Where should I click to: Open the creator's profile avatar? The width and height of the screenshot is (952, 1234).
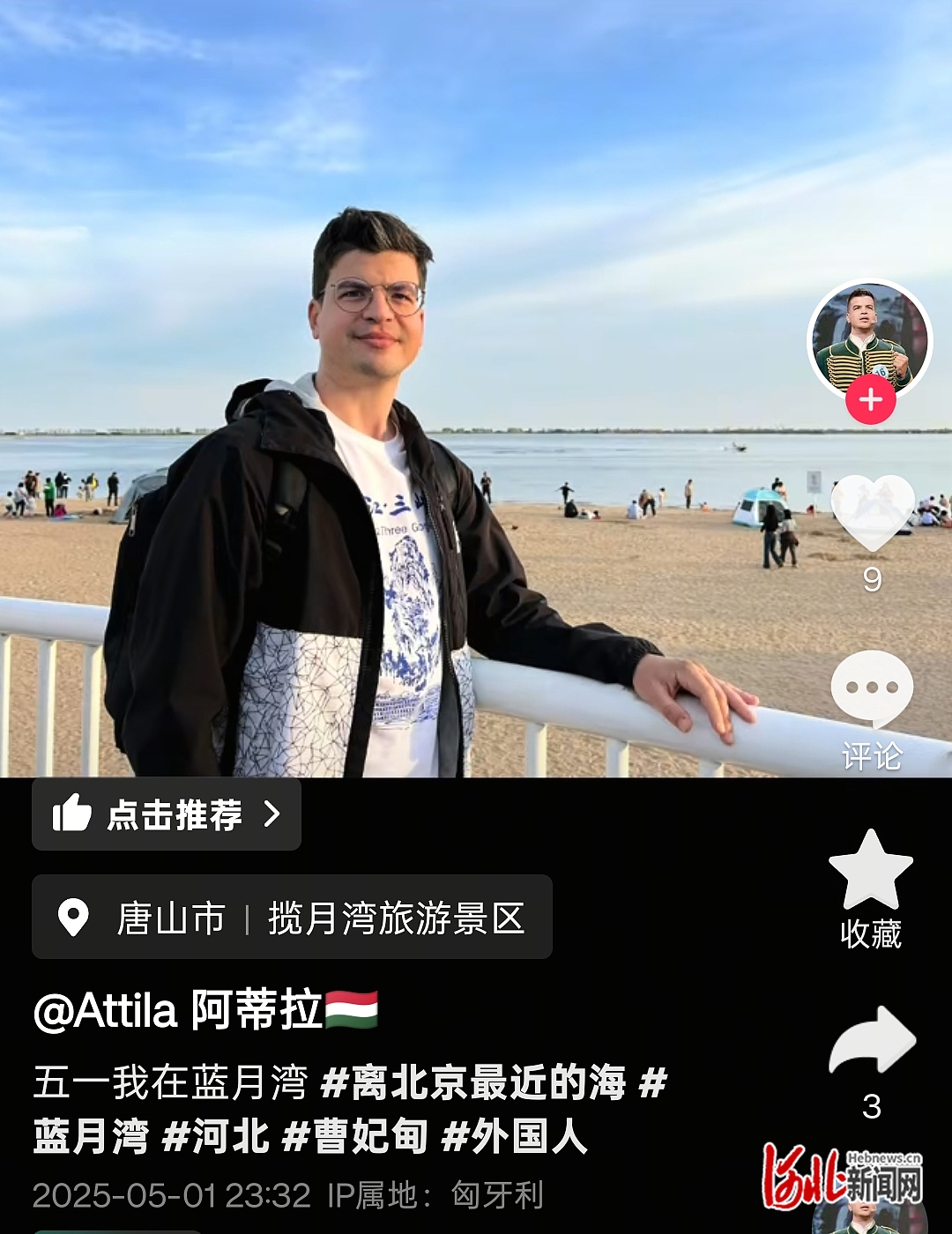[870, 339]
